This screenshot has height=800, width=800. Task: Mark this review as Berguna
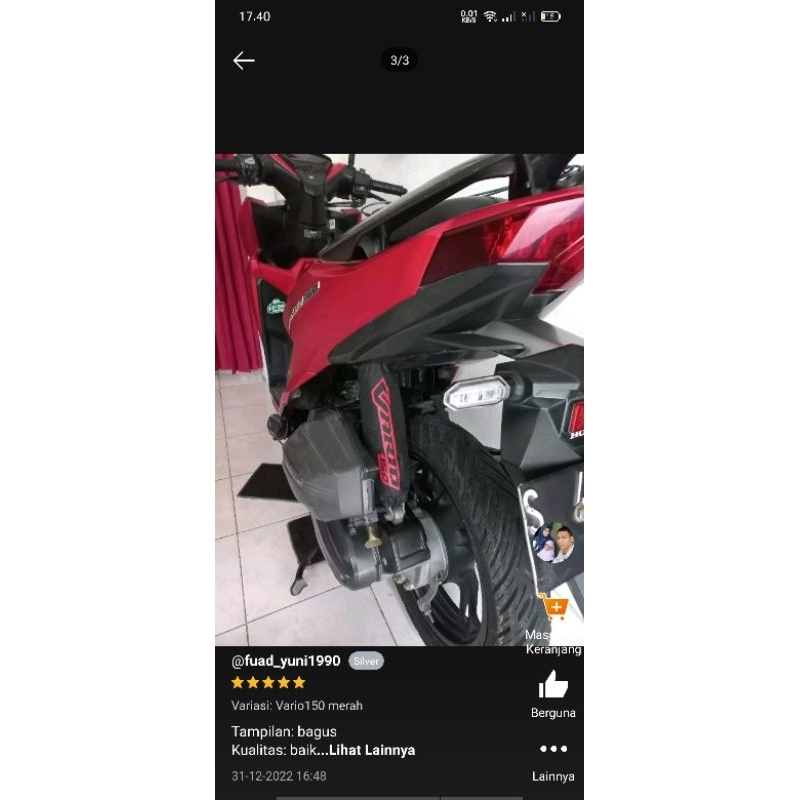click(553, 686)
